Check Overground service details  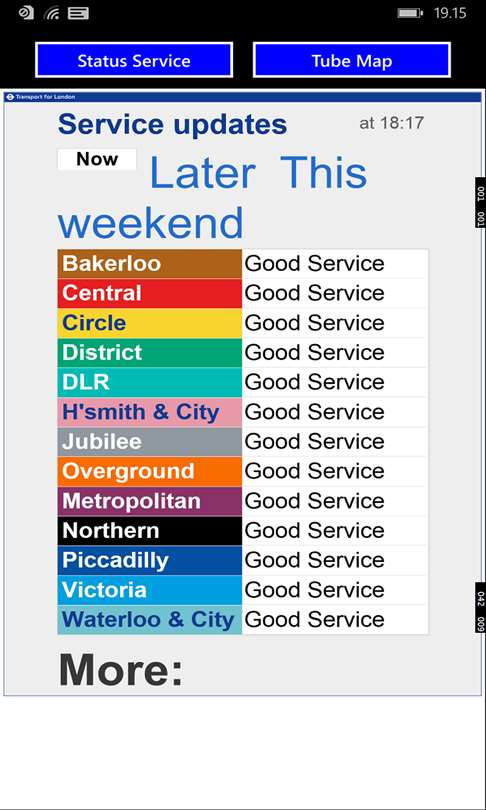coord(243,471)
